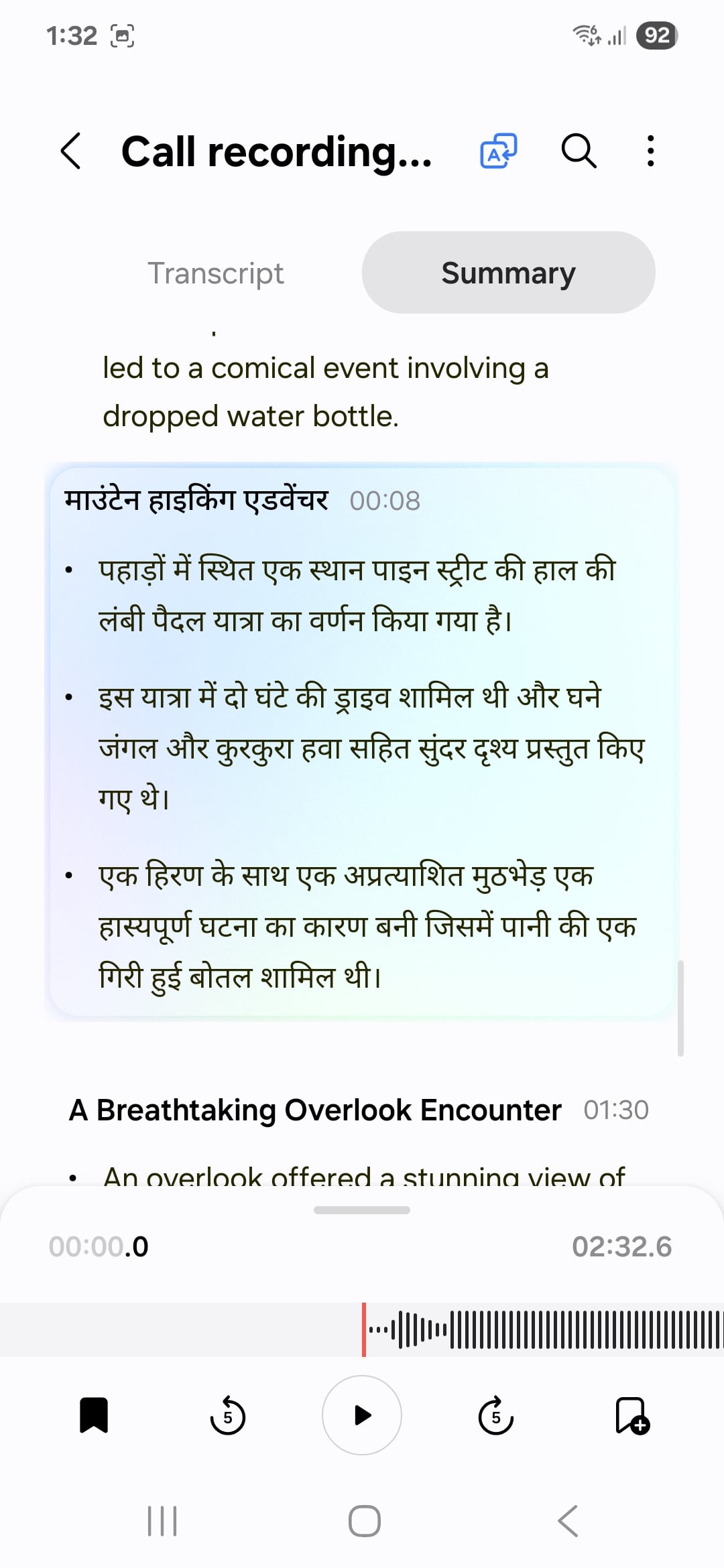Jump to the 00:08 timestamp section

point(385,501)
